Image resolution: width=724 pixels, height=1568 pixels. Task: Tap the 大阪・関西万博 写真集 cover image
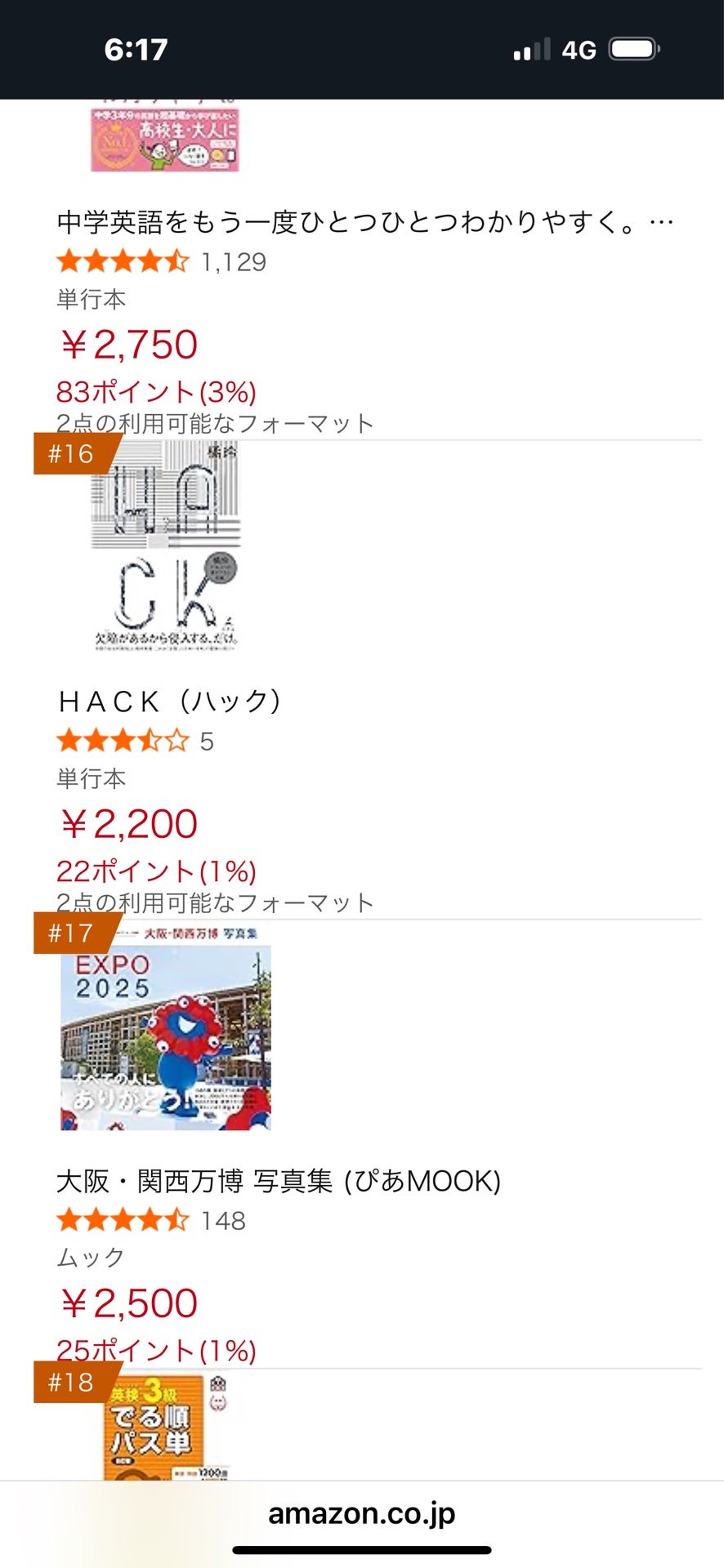166,1029
